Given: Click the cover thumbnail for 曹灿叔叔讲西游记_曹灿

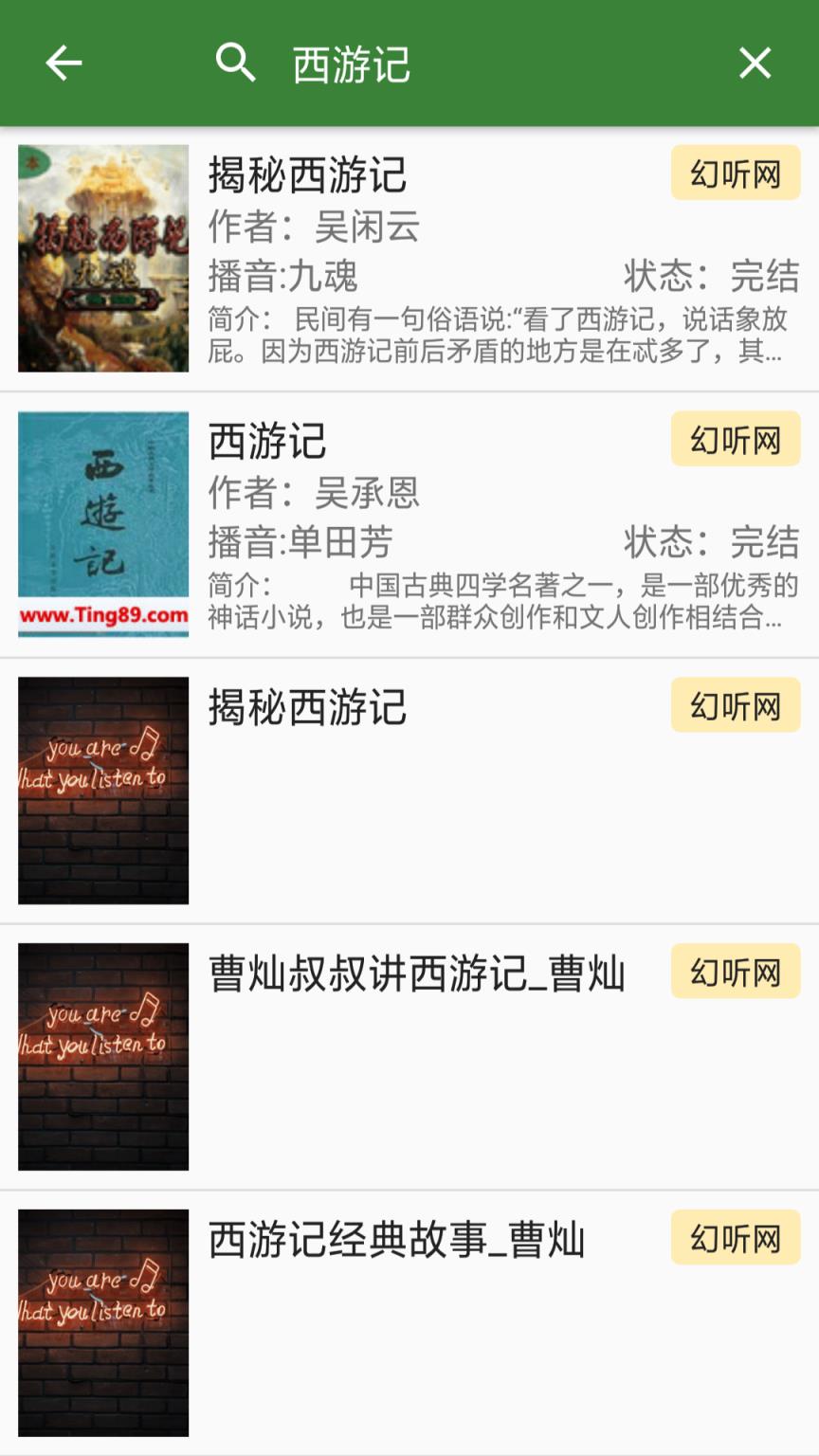Looking at the screenshot, I should click(x=103, y=1056).
